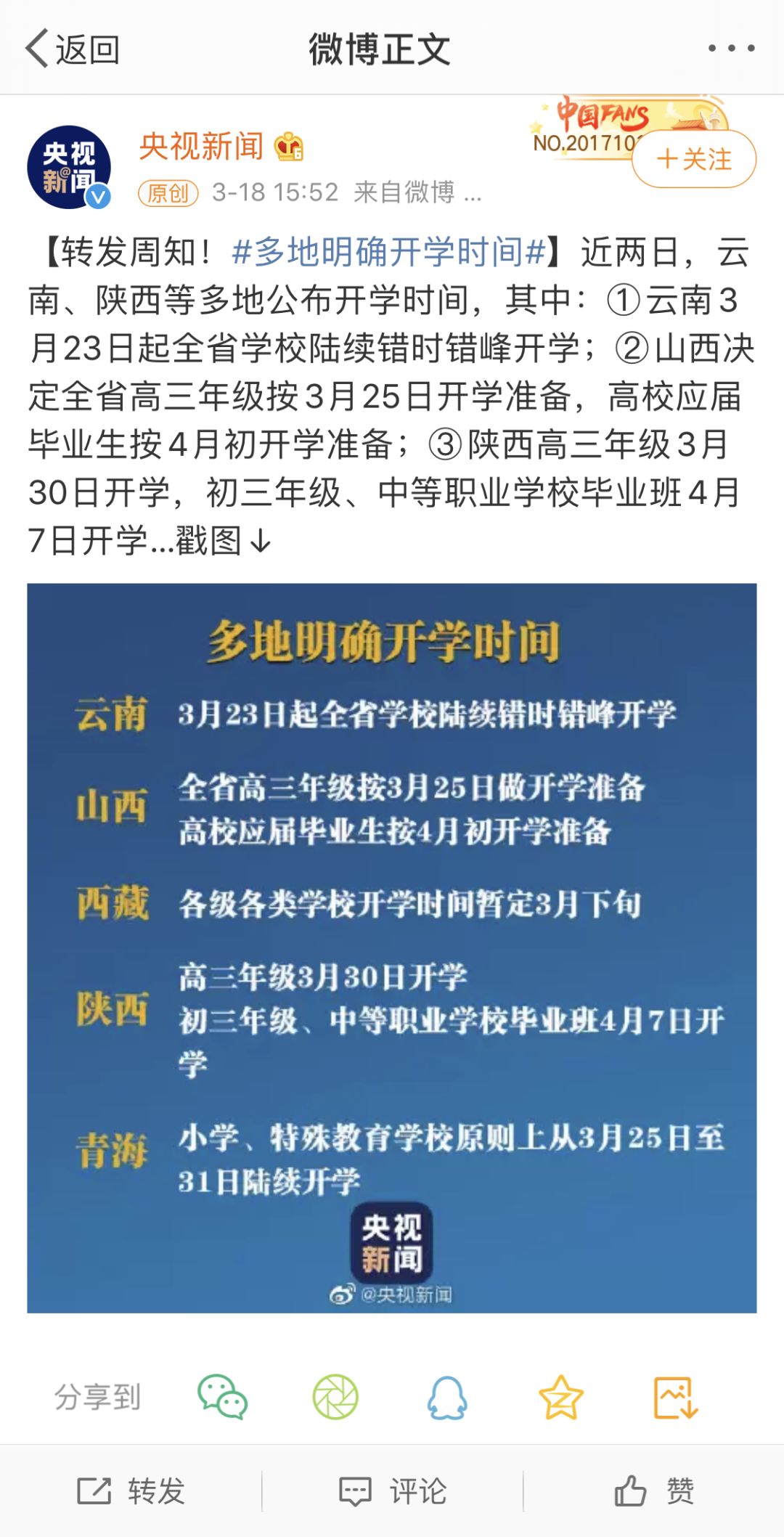This screenshot has width=784, height=1537.
Task: Save the post image via download icon
Action: pyautogui.click(x=676, y=1396)
